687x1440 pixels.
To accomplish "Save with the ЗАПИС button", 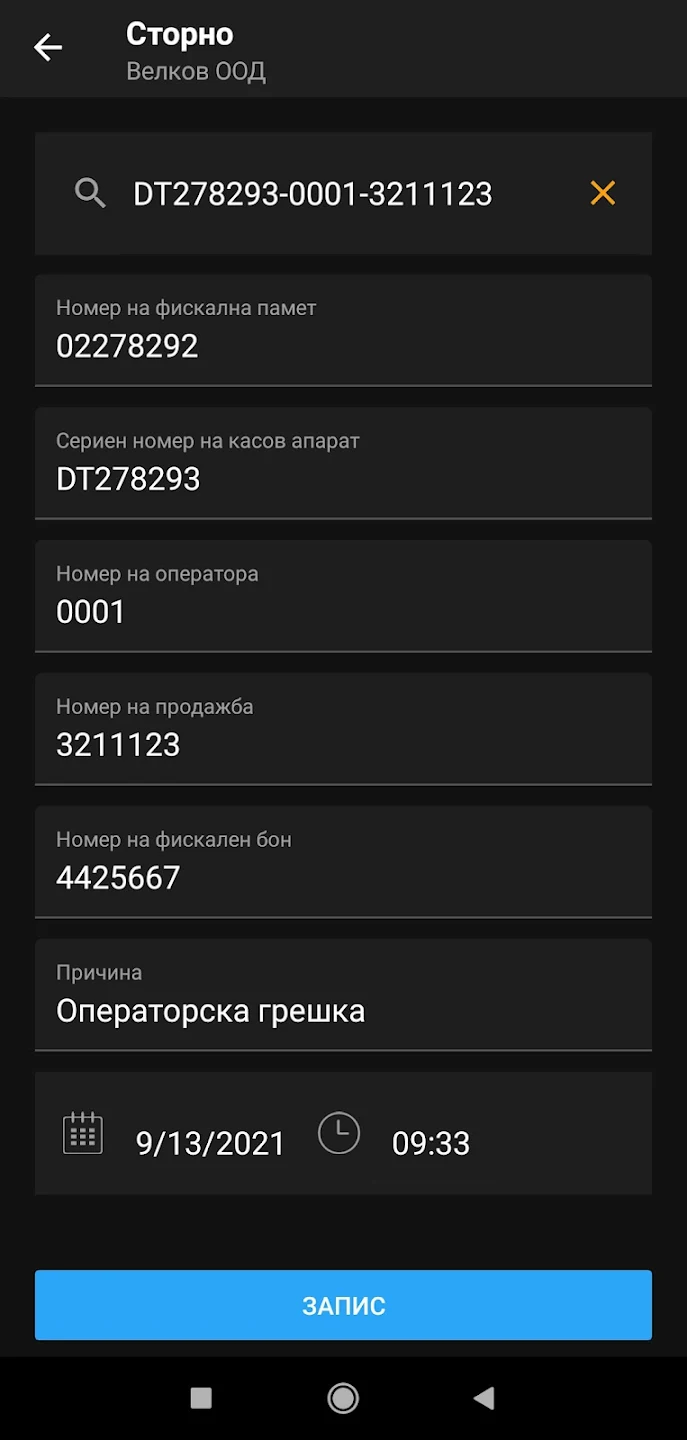I will (343, 1305).
